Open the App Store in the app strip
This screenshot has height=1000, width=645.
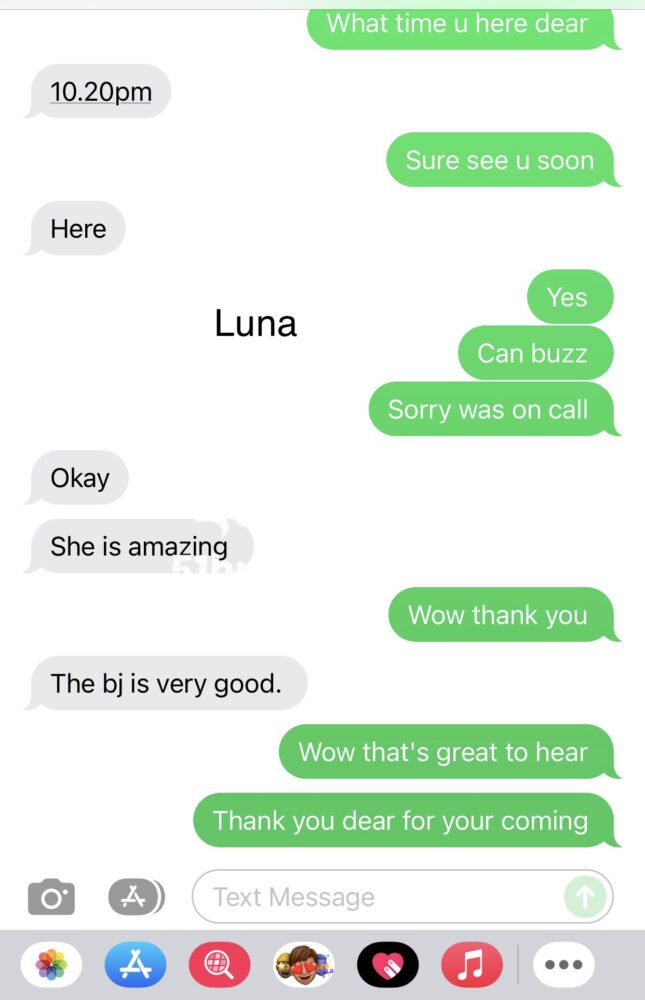pos(135,965)
